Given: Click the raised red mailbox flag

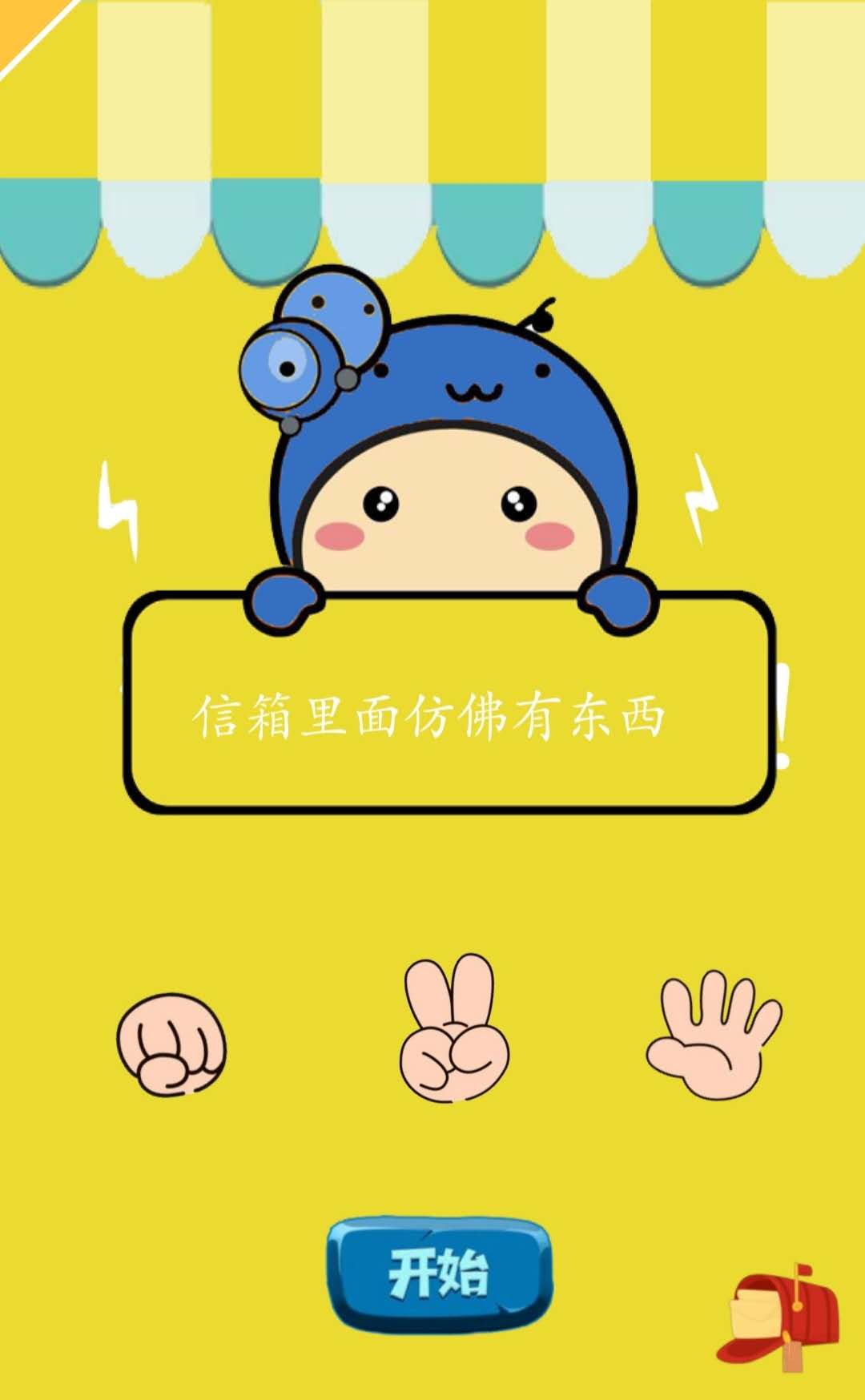Looking at the screenshot, I should tap(805, 1269).
